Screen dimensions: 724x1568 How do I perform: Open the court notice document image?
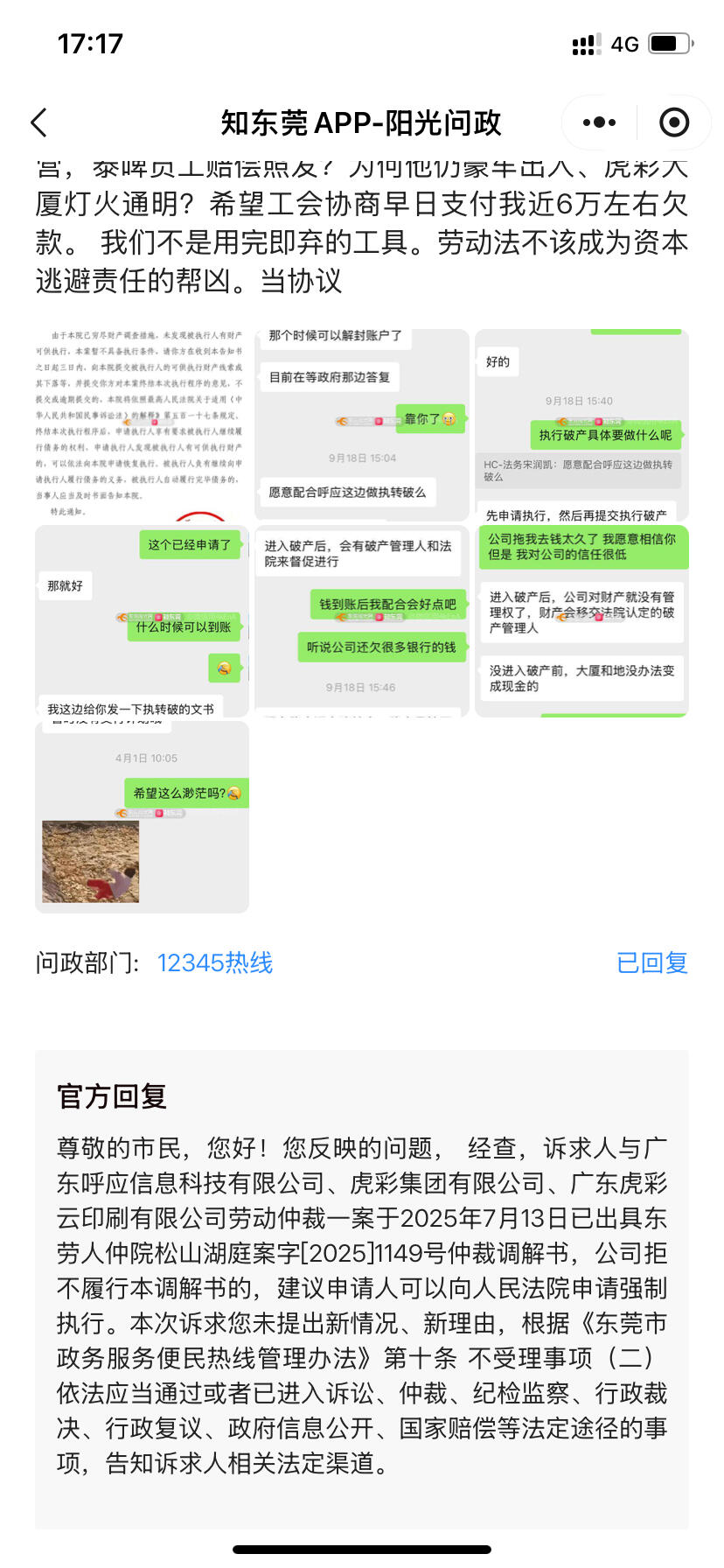(x=142, y=424)
